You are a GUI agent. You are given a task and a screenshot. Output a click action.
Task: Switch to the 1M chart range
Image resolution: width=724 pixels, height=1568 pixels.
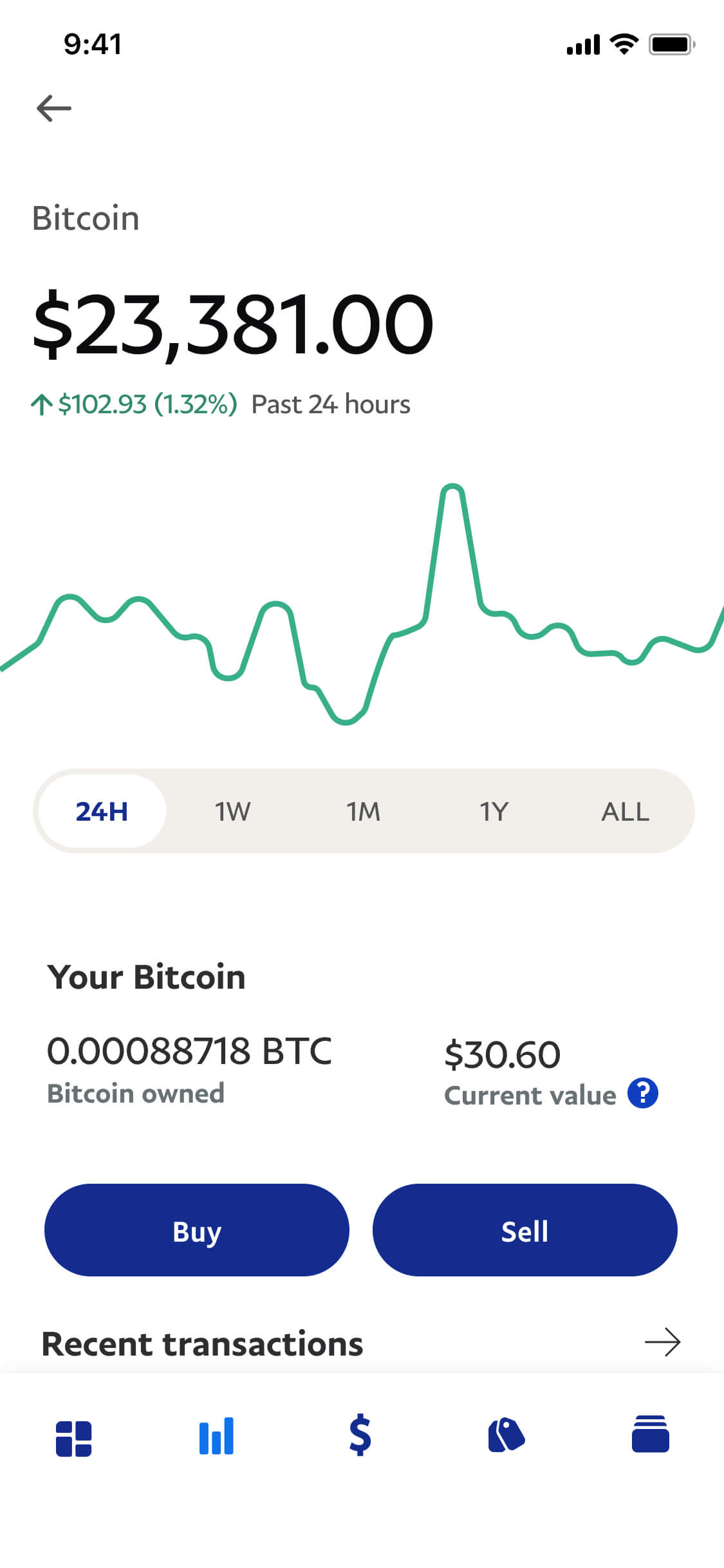coord(362,811)
